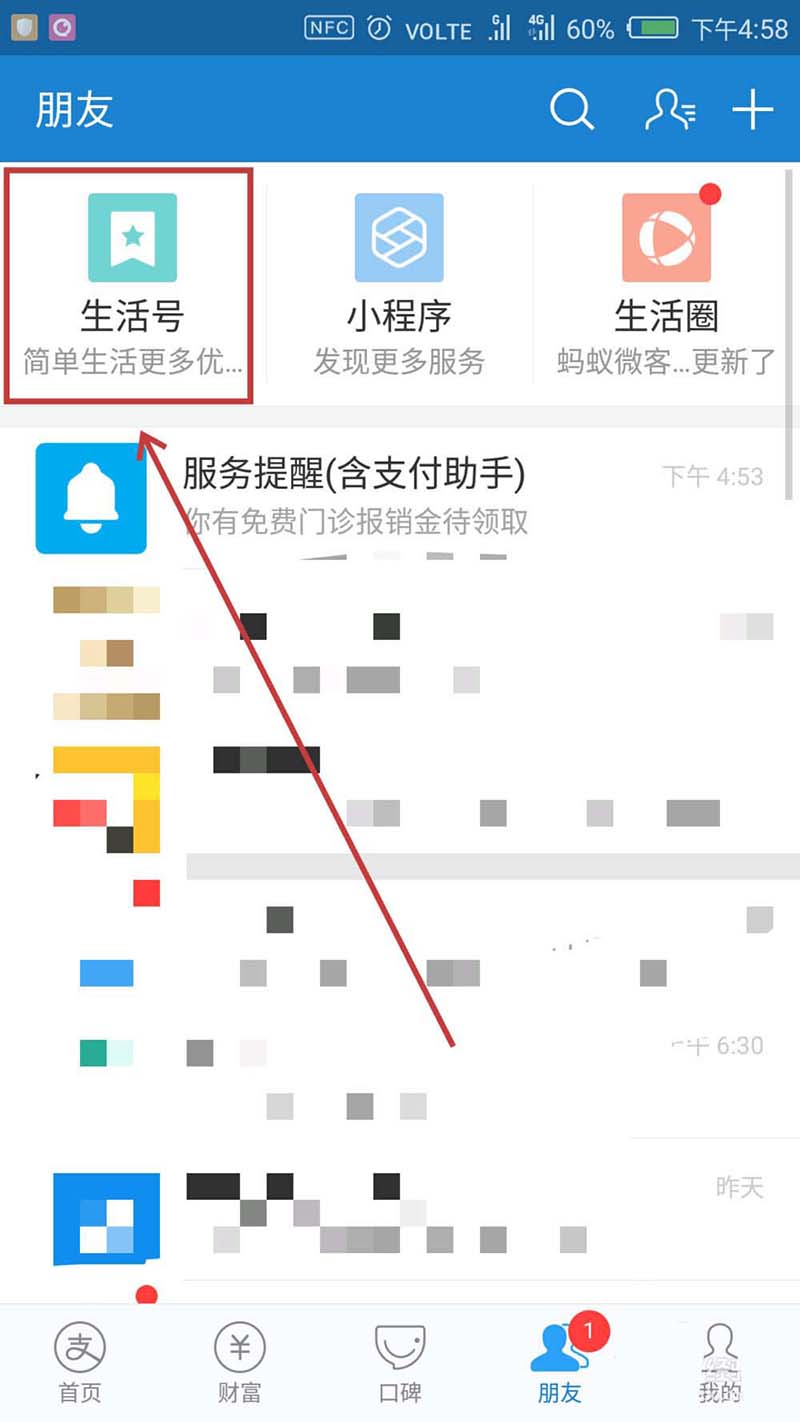The image size is (800, 1422).
Task: Switch to the 口碑 tab
Action: tap(399, 1362)
